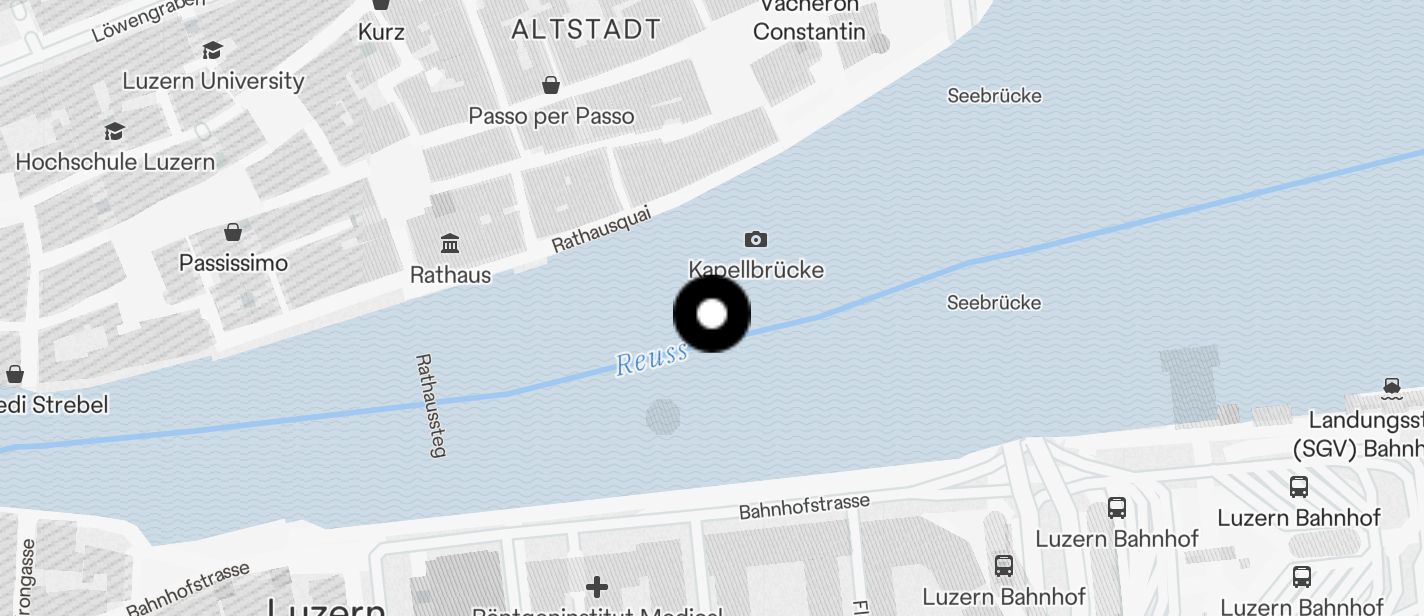Open the Kapellbrücke camera landmark
Image resolution: width=1424 pixels, height=616 pixels.
pos(756,239)
